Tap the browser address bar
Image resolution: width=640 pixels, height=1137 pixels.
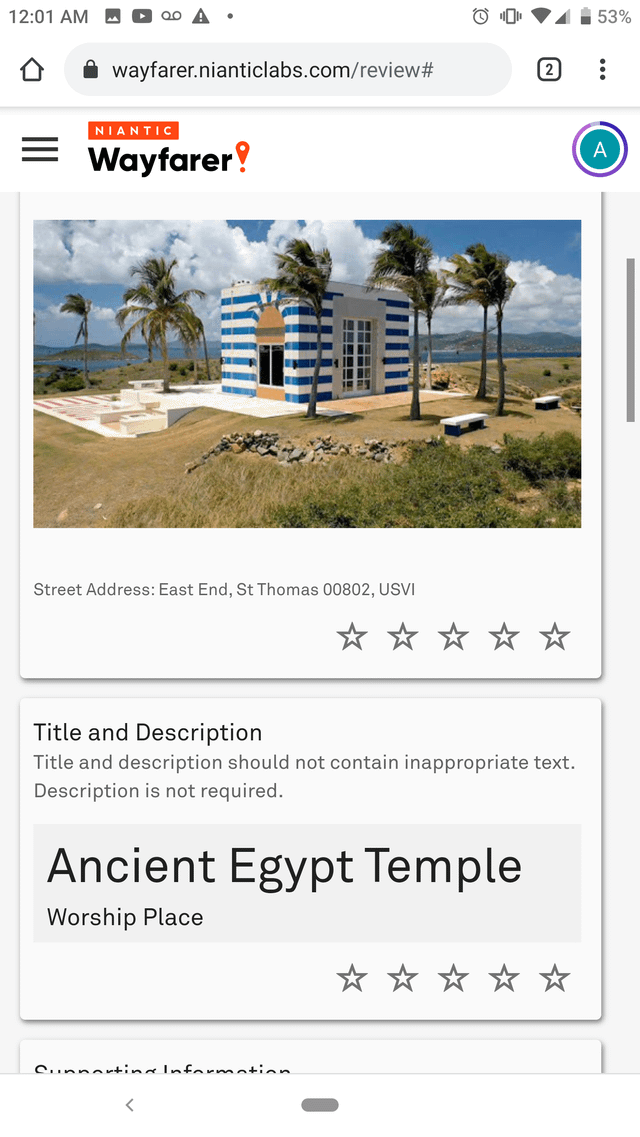[288, 70]
